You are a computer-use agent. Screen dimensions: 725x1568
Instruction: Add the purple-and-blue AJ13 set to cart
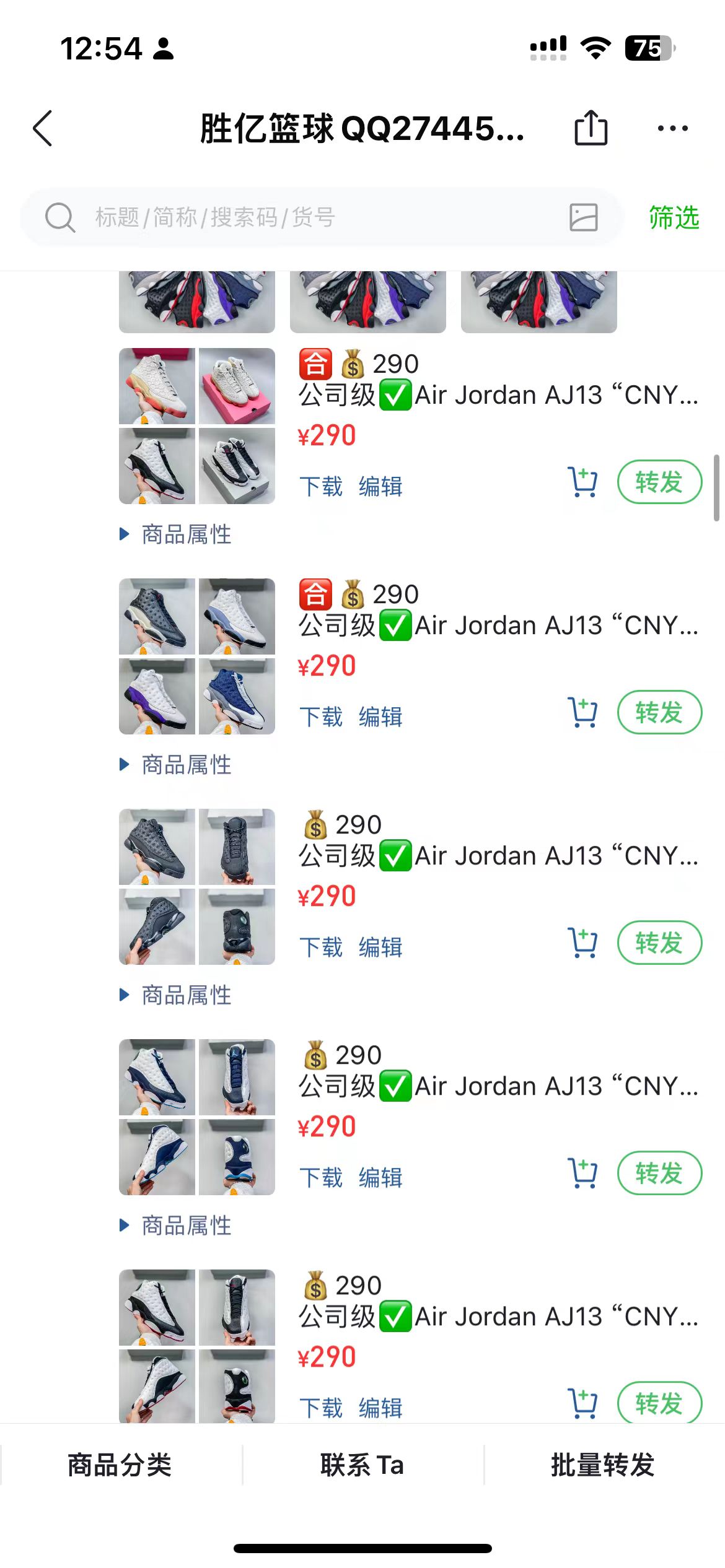pyautogui.click(x=582, y=712)
